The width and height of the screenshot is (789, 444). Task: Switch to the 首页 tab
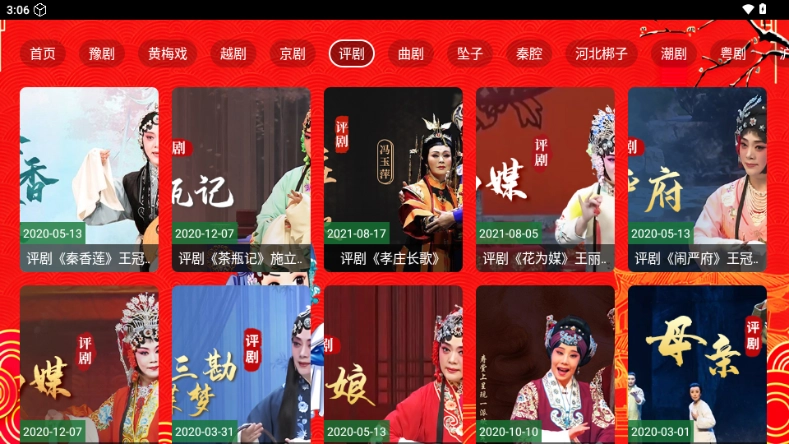pyautogui.click(x=42, y=54)
